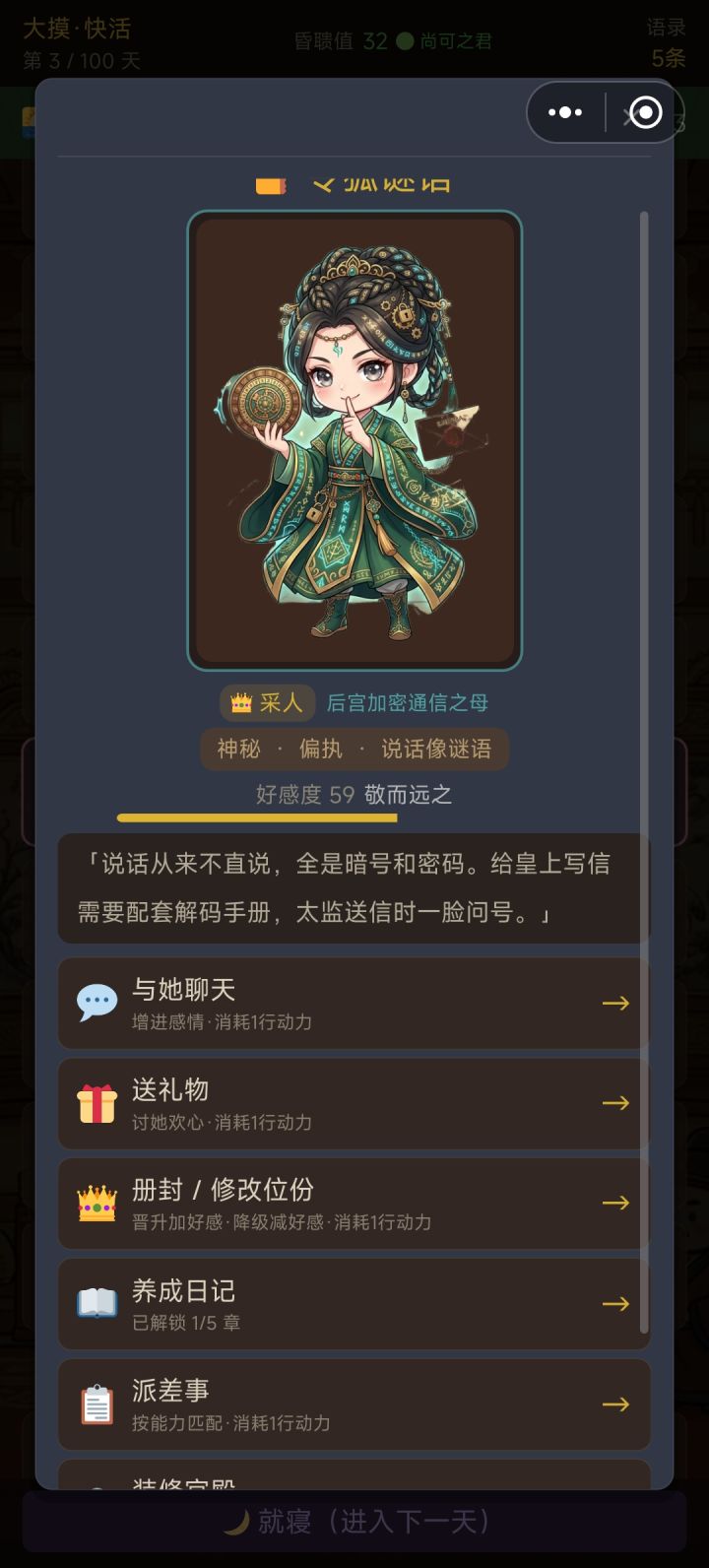709x1568 pixels.
Task: Click the crown icon next to 册封/修改位份
Action: click(x=96, y=1203)
